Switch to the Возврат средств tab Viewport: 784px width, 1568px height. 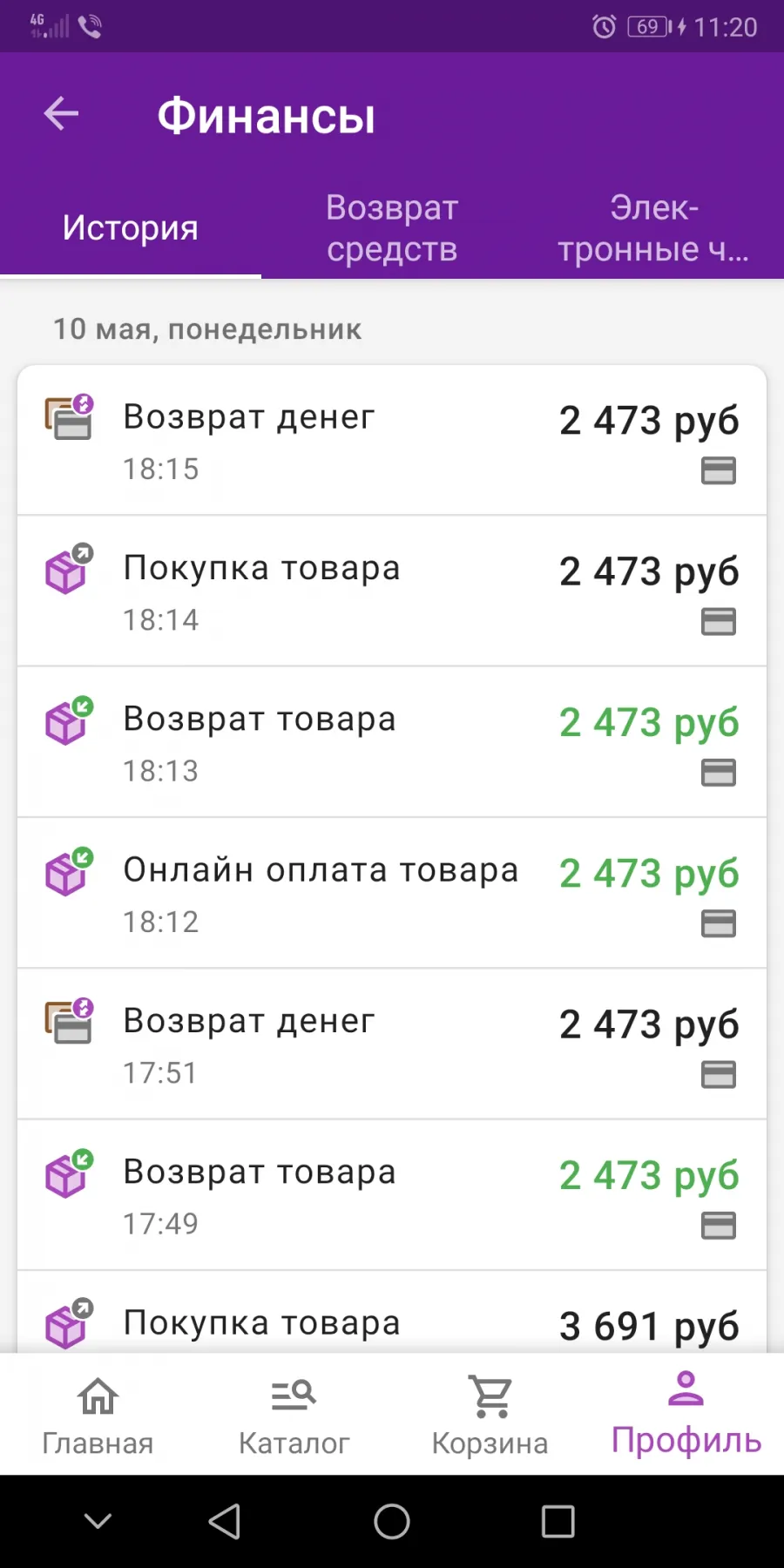click(392, 228)
